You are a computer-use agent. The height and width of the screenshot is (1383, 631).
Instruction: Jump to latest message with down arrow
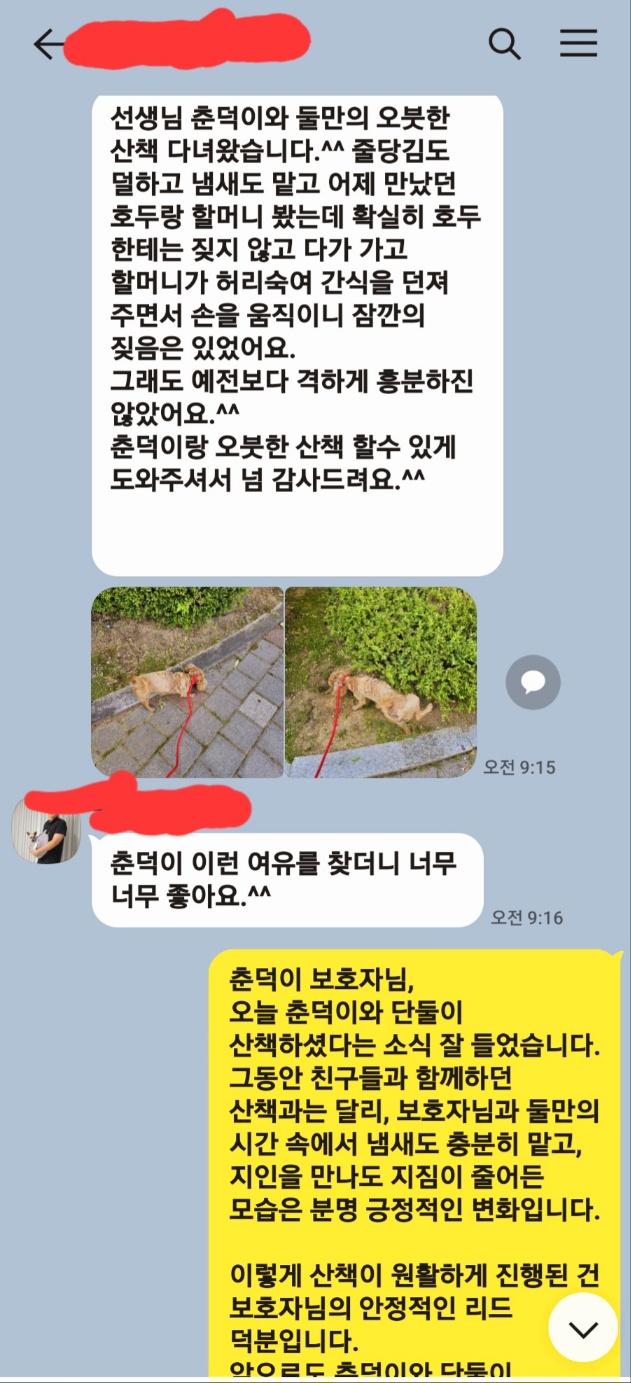pos(583,1327)
